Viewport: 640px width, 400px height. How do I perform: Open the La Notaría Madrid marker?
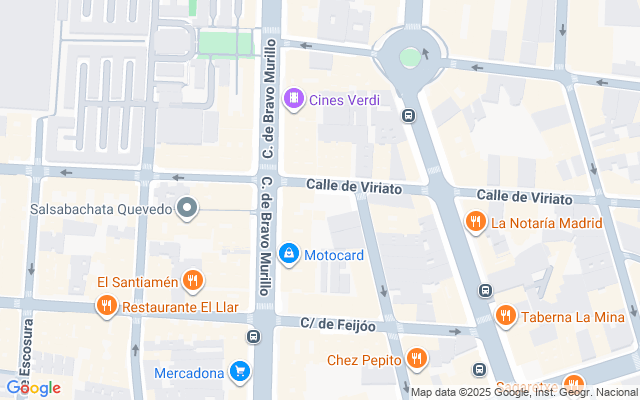(x=476, y=222)
